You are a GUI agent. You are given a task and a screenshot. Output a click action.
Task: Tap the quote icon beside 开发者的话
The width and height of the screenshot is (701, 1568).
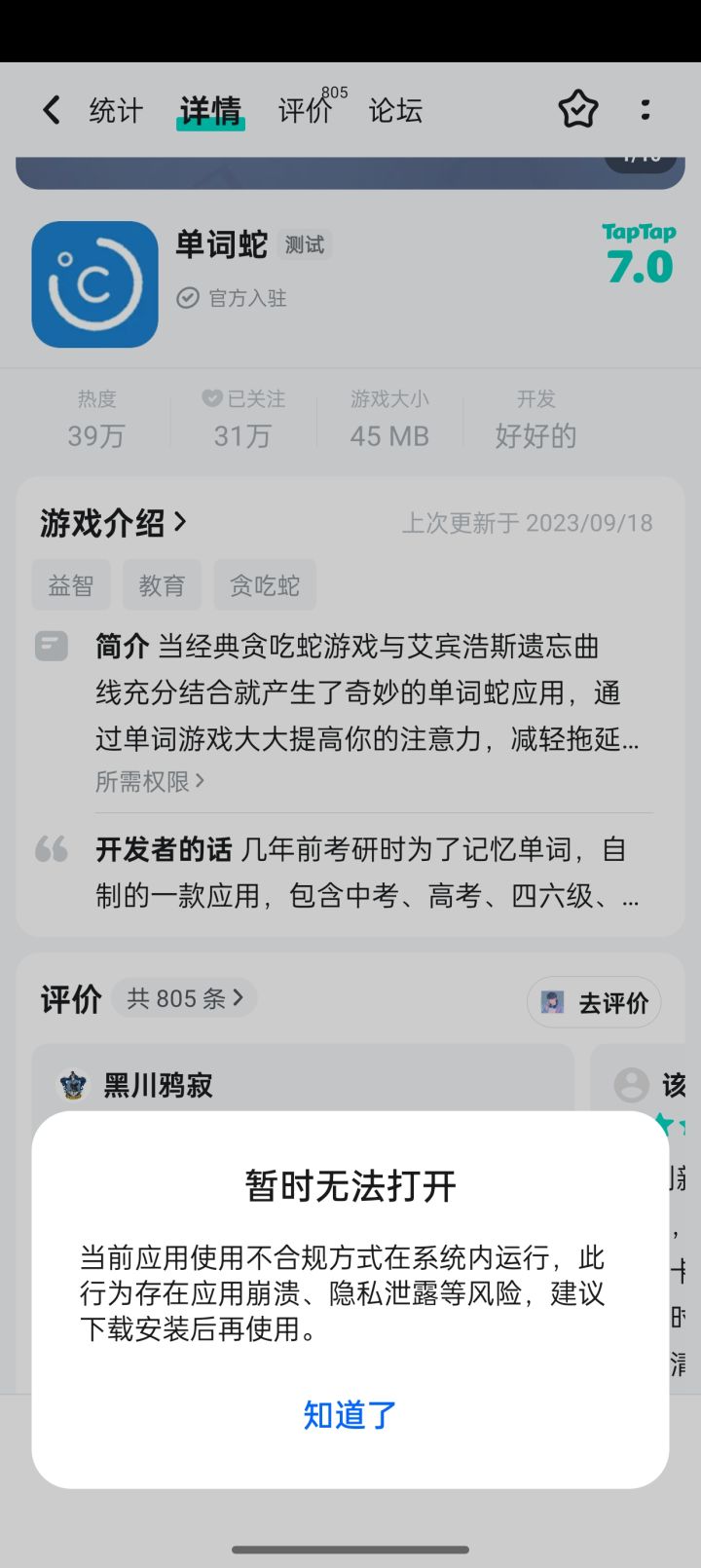[x=52, y=850]
